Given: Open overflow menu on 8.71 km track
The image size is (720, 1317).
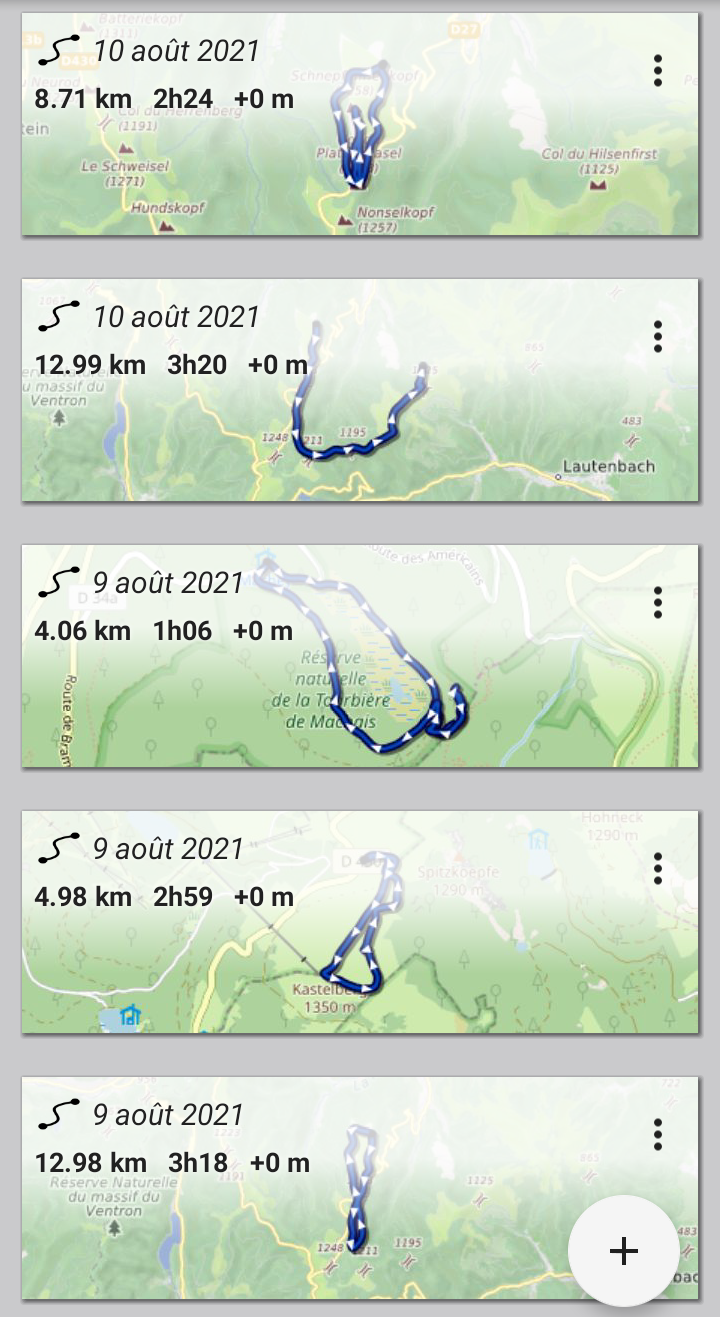Looking at the screenshot, I should pyautogui.click(x=657, y=71).
